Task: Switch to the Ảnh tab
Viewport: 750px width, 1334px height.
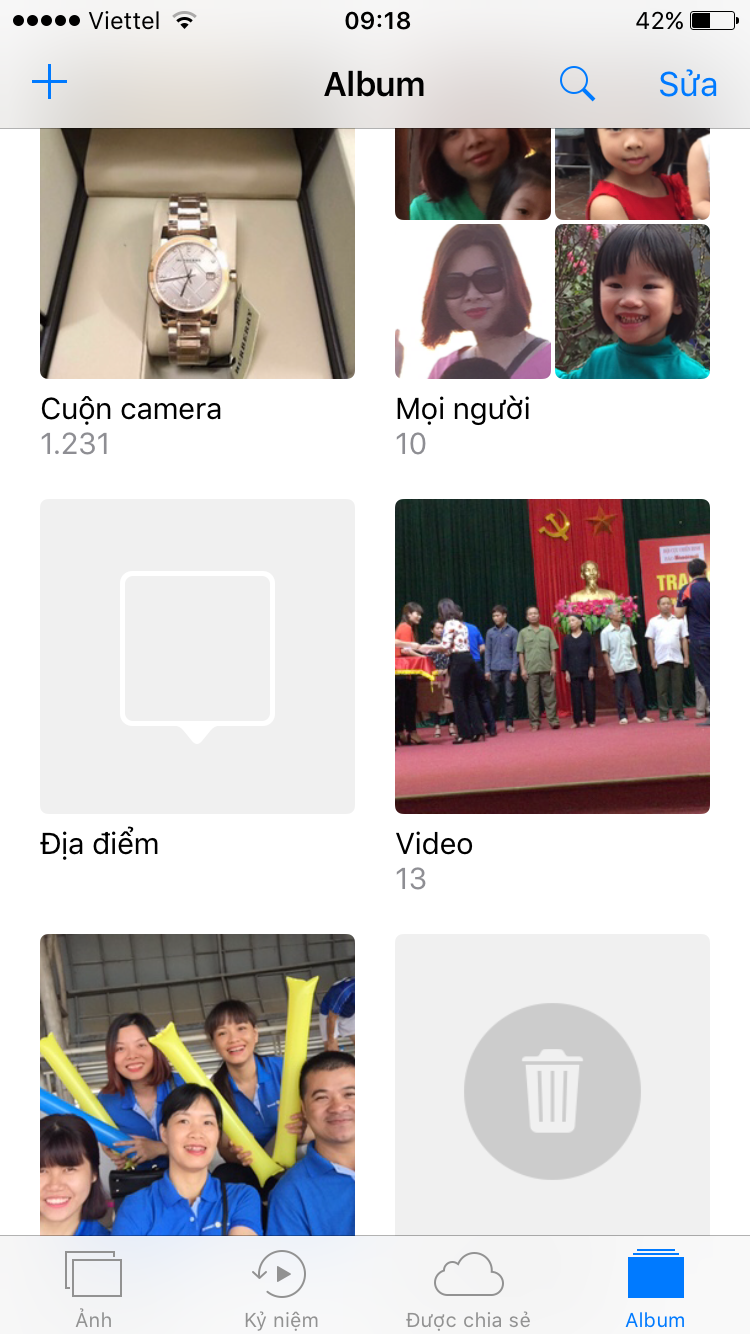Action: (x=93, y=1288)
